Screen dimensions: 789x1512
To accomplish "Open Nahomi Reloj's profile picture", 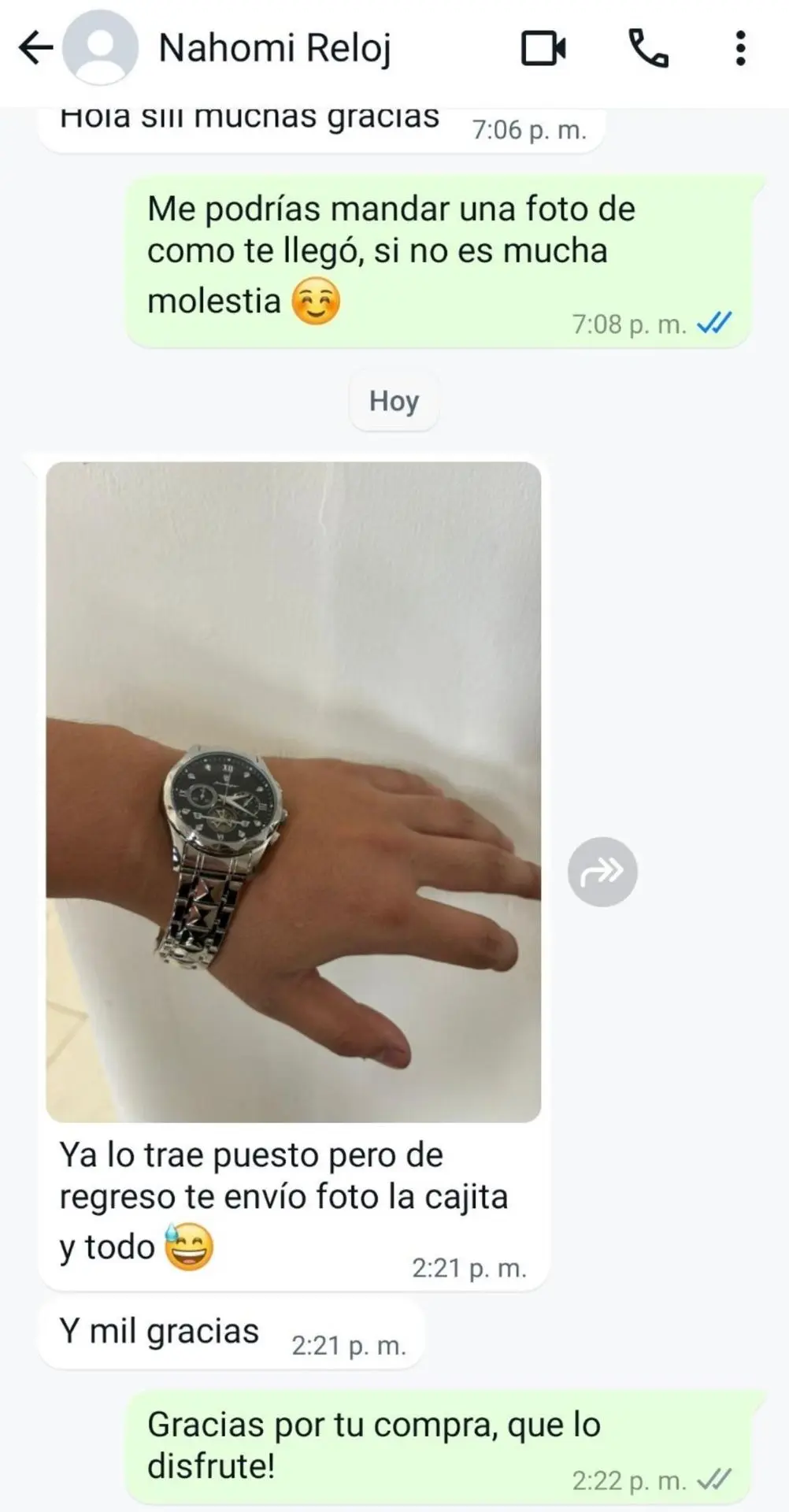I will 100,48.
